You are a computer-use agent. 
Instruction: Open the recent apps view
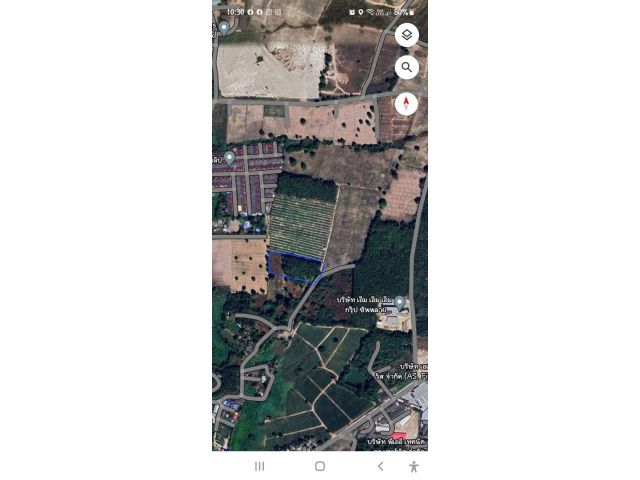coord(260,466)
